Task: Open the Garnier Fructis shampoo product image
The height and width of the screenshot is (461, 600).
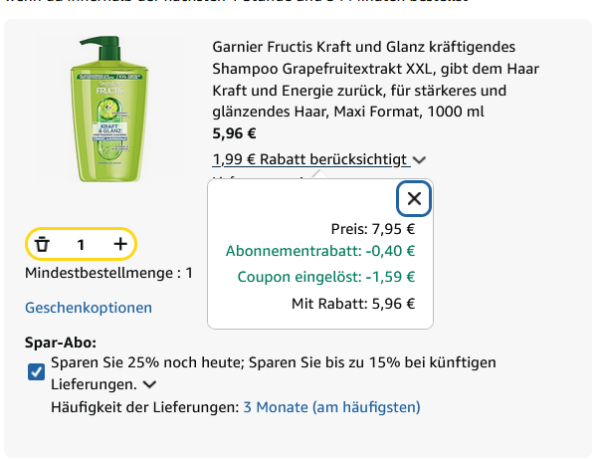Action: coord(103,110)
